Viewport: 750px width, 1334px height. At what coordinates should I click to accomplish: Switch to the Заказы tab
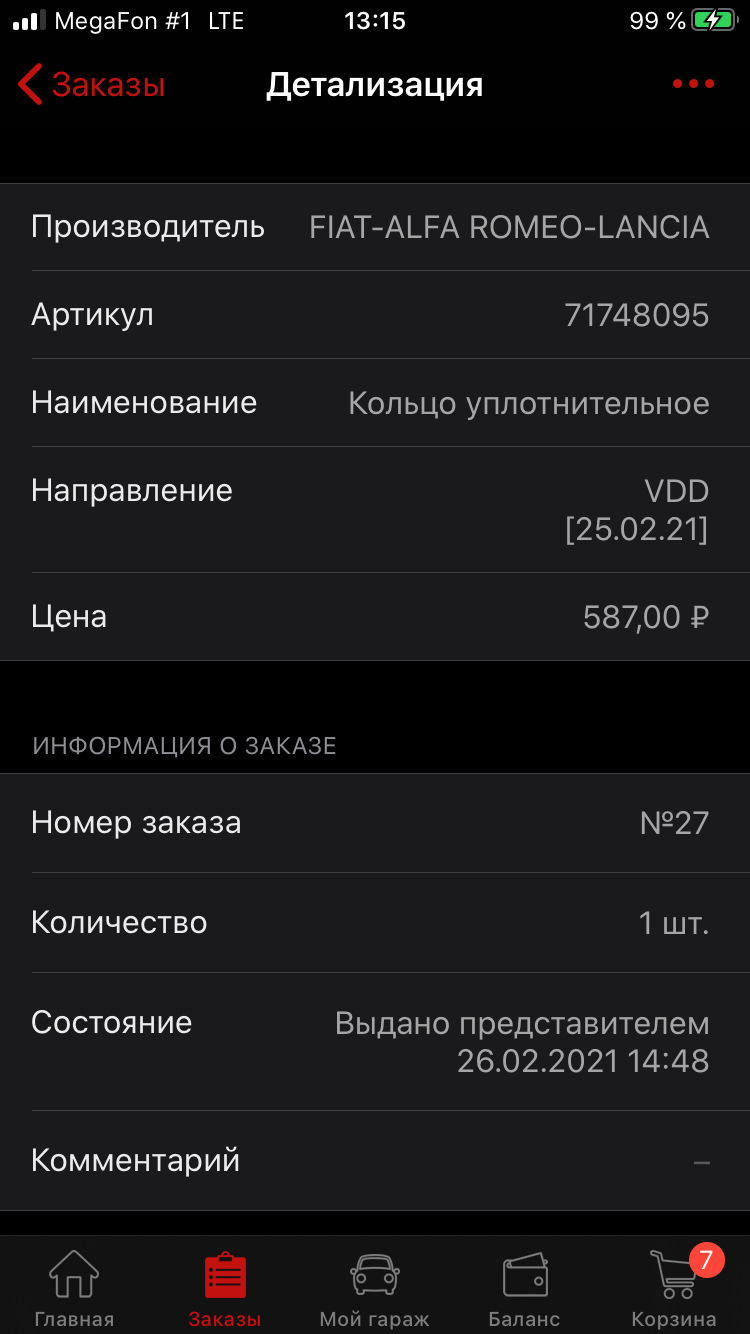pos(224,1285)
